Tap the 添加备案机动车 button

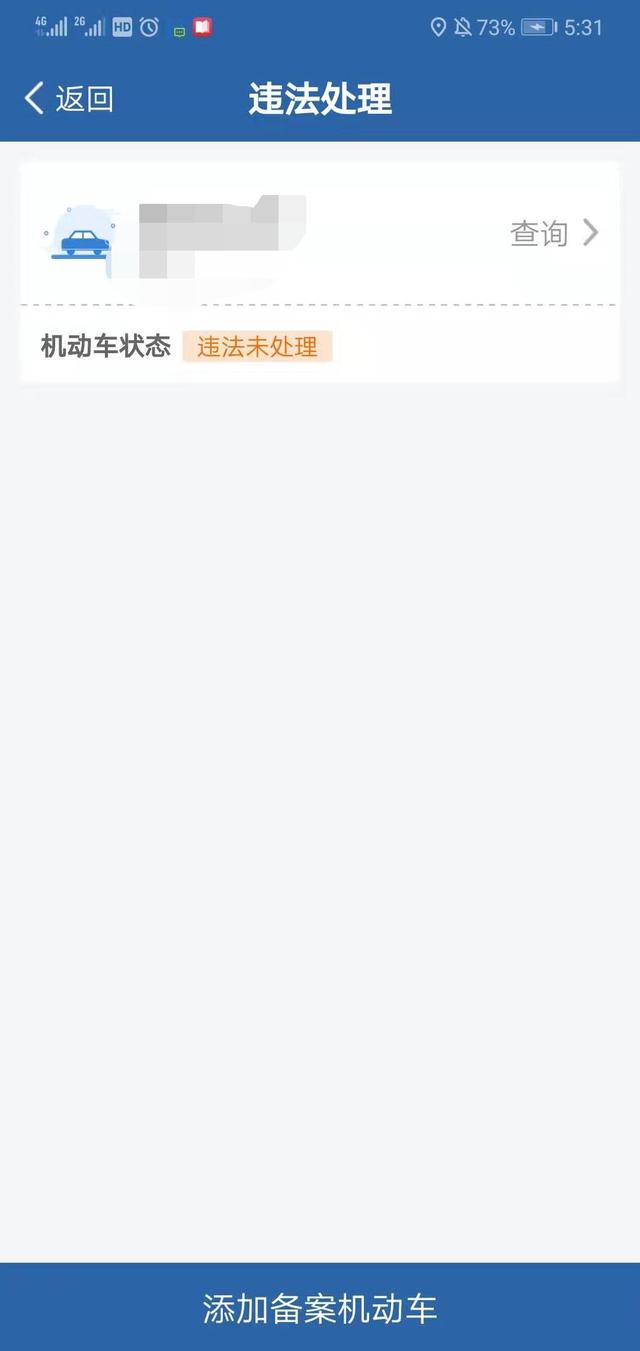[320, 1308]
